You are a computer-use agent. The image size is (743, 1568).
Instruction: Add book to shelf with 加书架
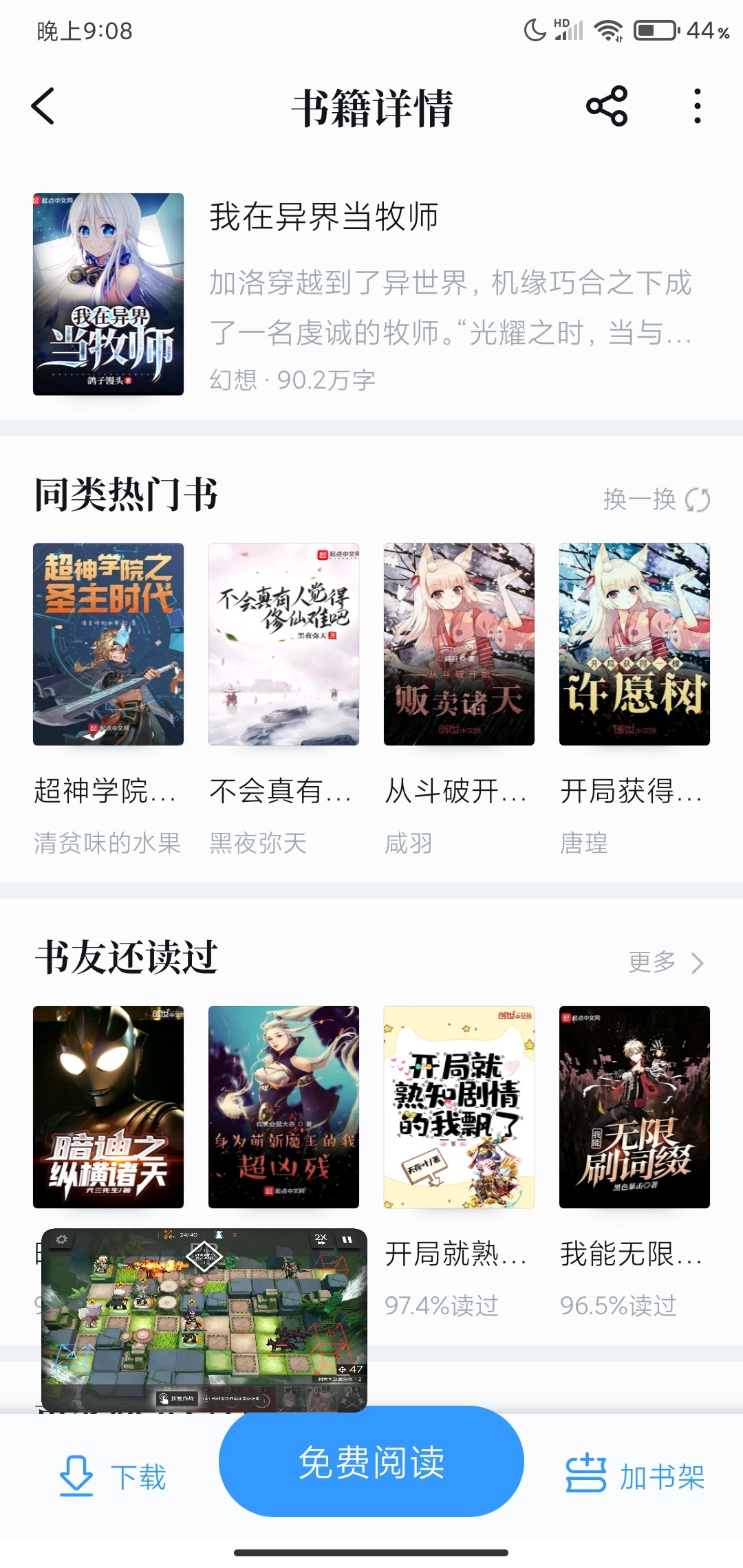tap(634, 1476)
